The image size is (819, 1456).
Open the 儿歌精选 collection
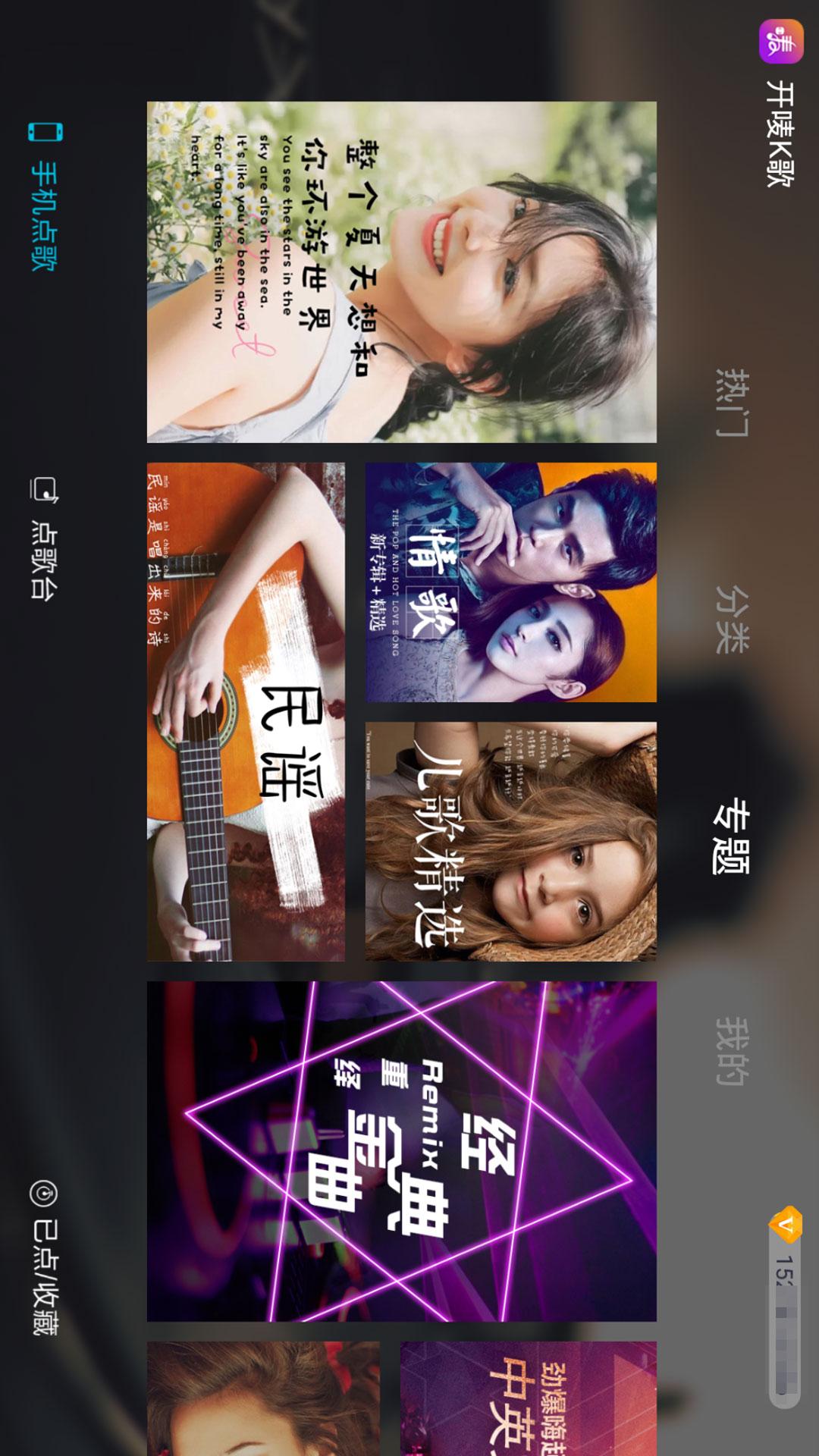click(x=510, y=841)
